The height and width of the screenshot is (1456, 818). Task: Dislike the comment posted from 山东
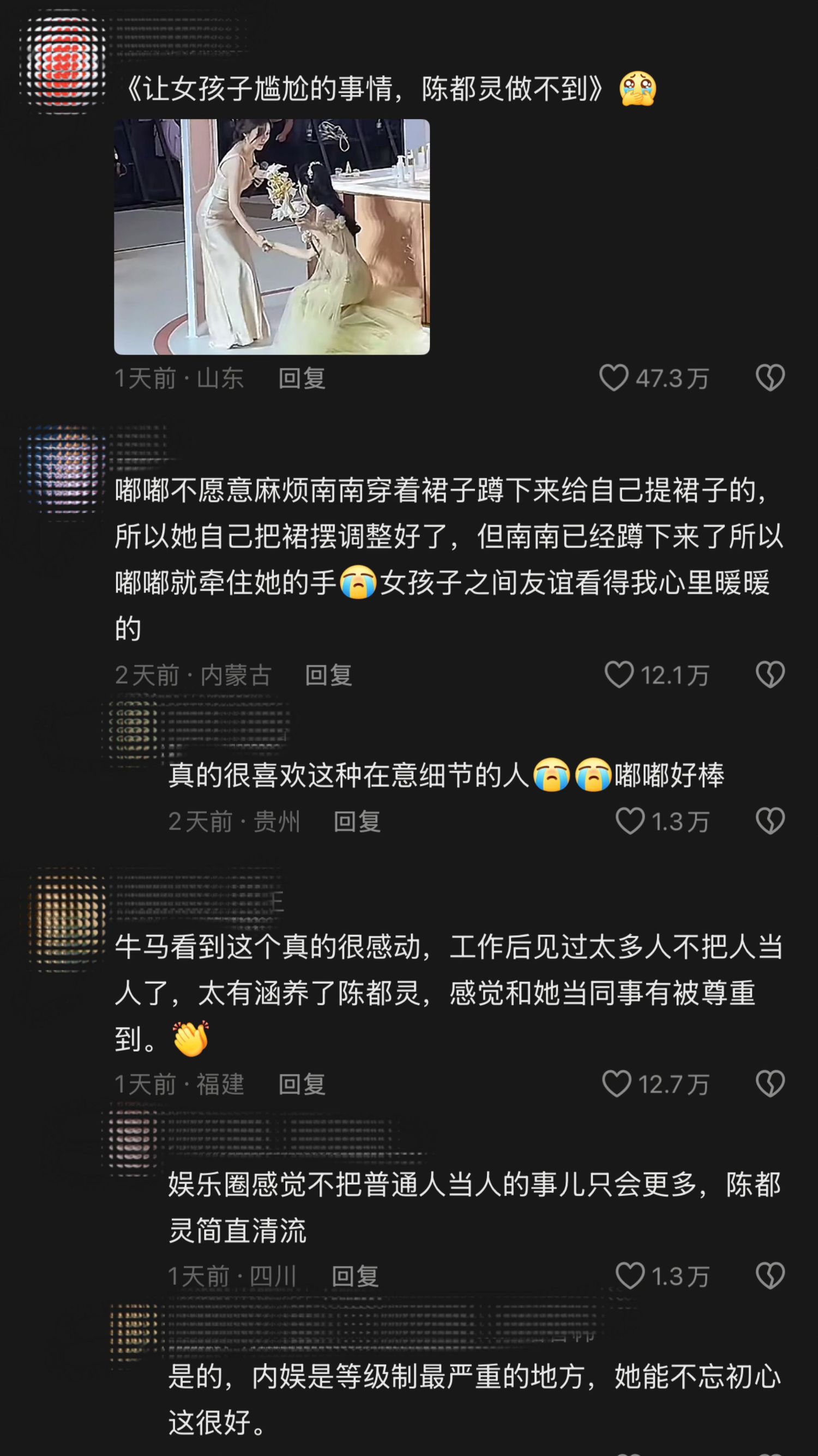770,378
